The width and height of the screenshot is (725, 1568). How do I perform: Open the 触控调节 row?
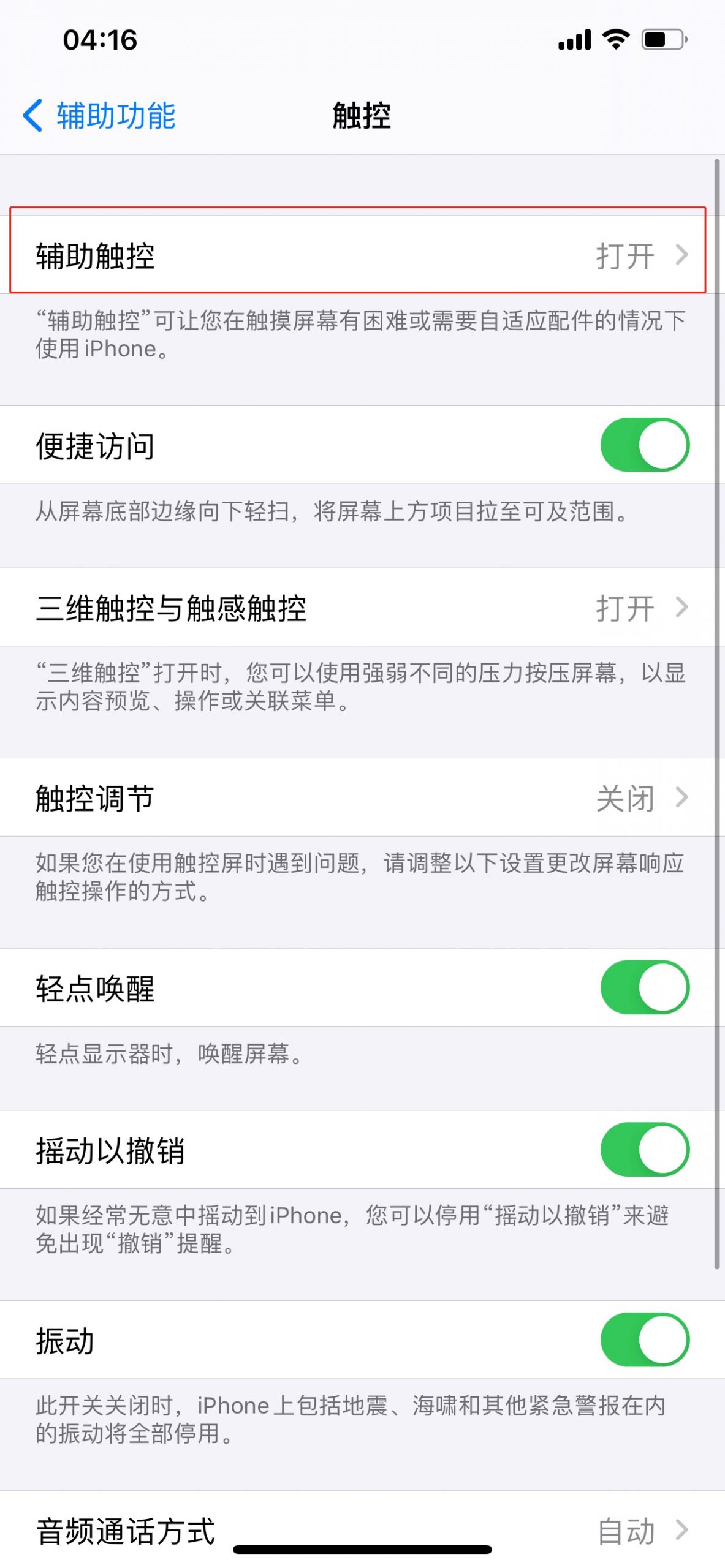362,797
